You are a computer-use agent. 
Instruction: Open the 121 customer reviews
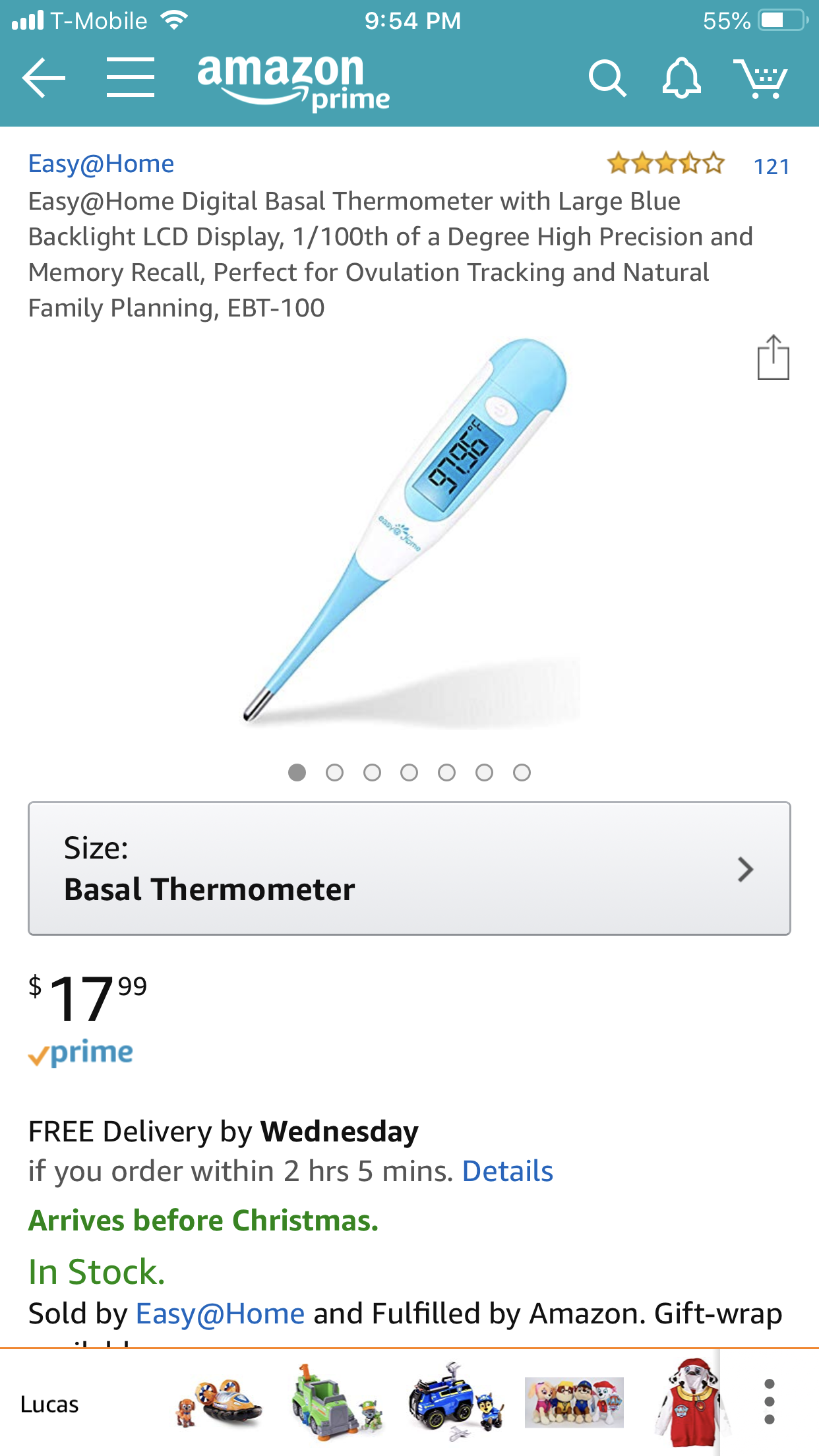click(x=770, y=166)
